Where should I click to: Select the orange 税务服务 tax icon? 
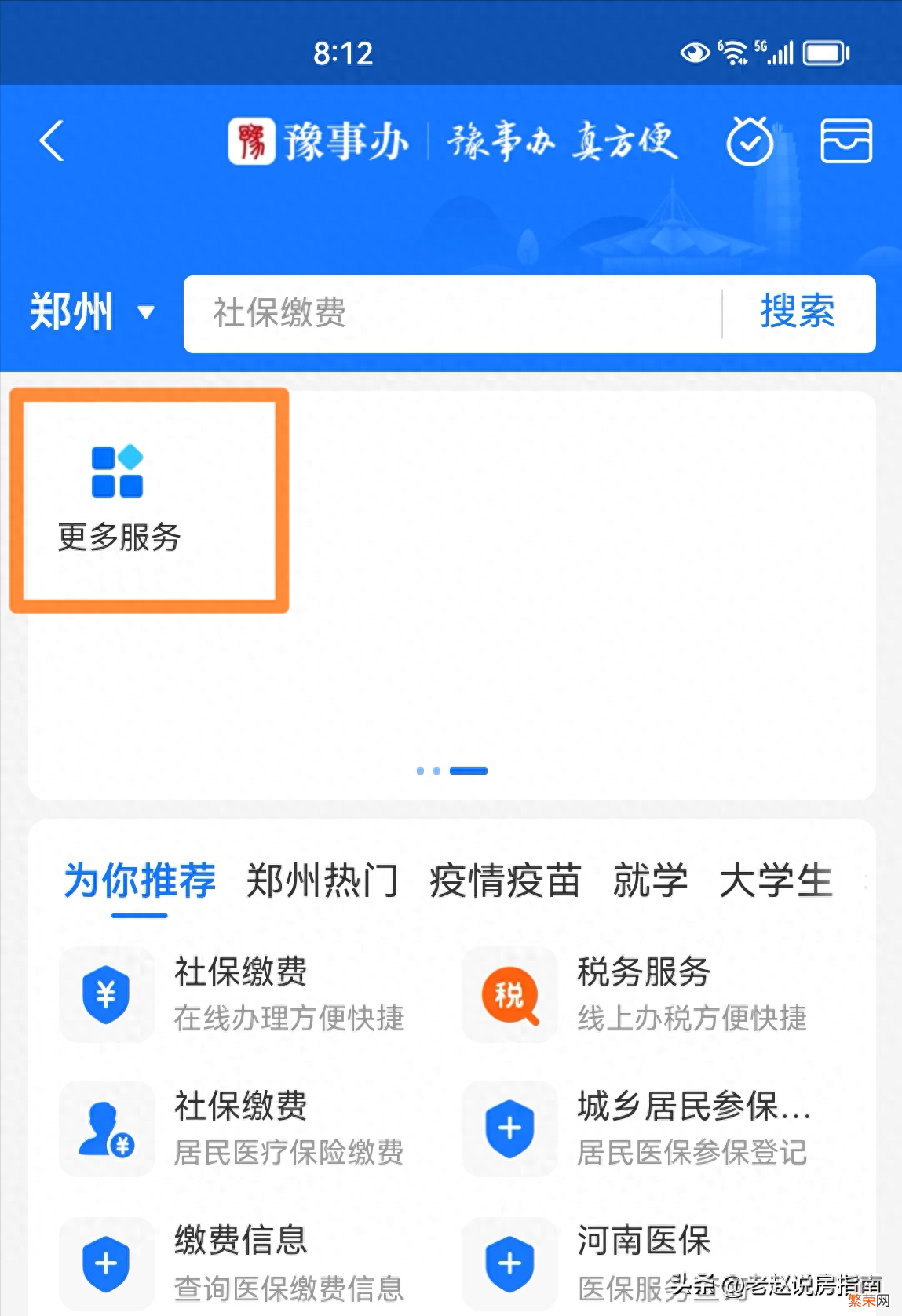coord(509,994)
